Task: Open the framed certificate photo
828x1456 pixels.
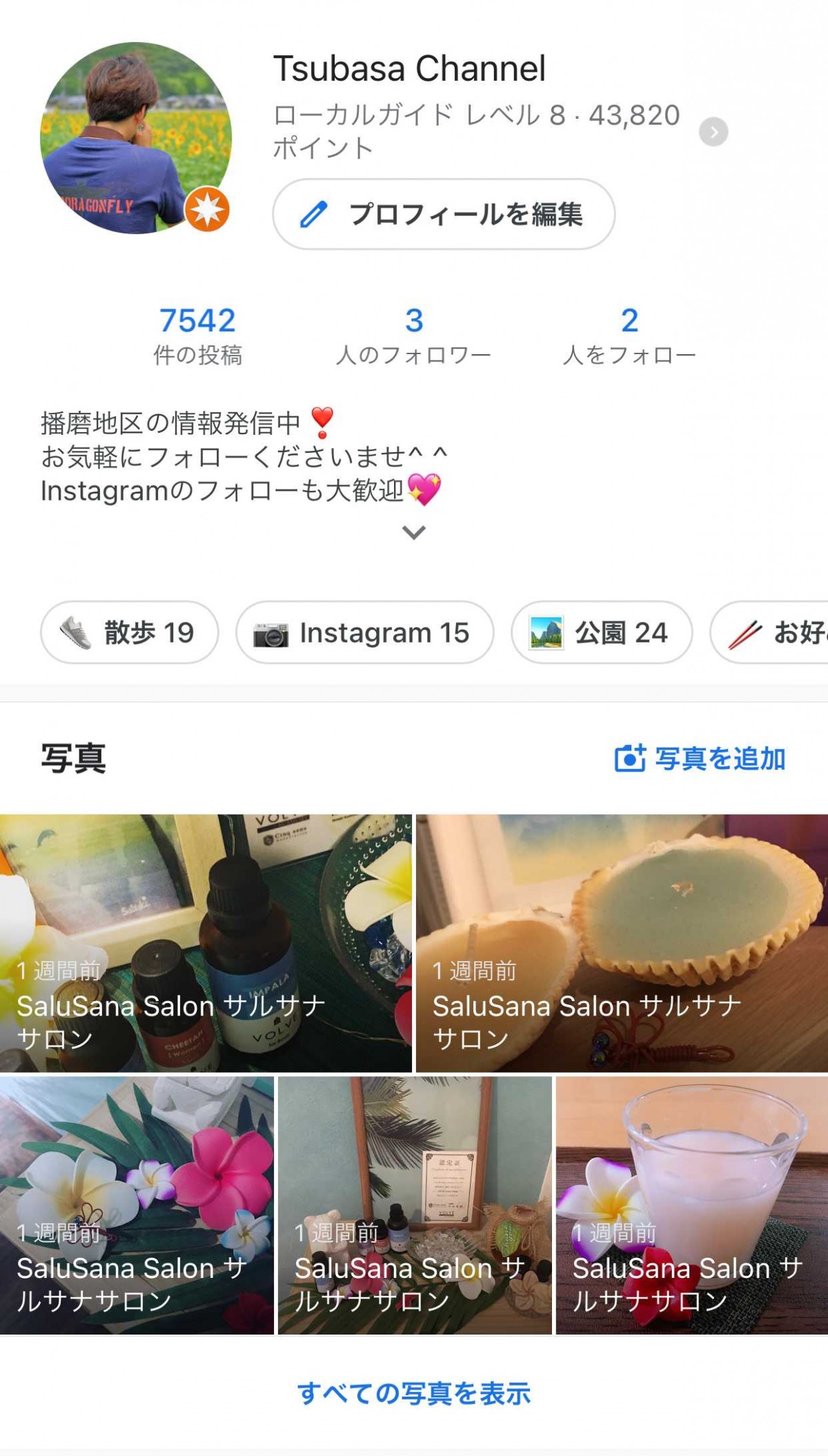Action: 415,1205
